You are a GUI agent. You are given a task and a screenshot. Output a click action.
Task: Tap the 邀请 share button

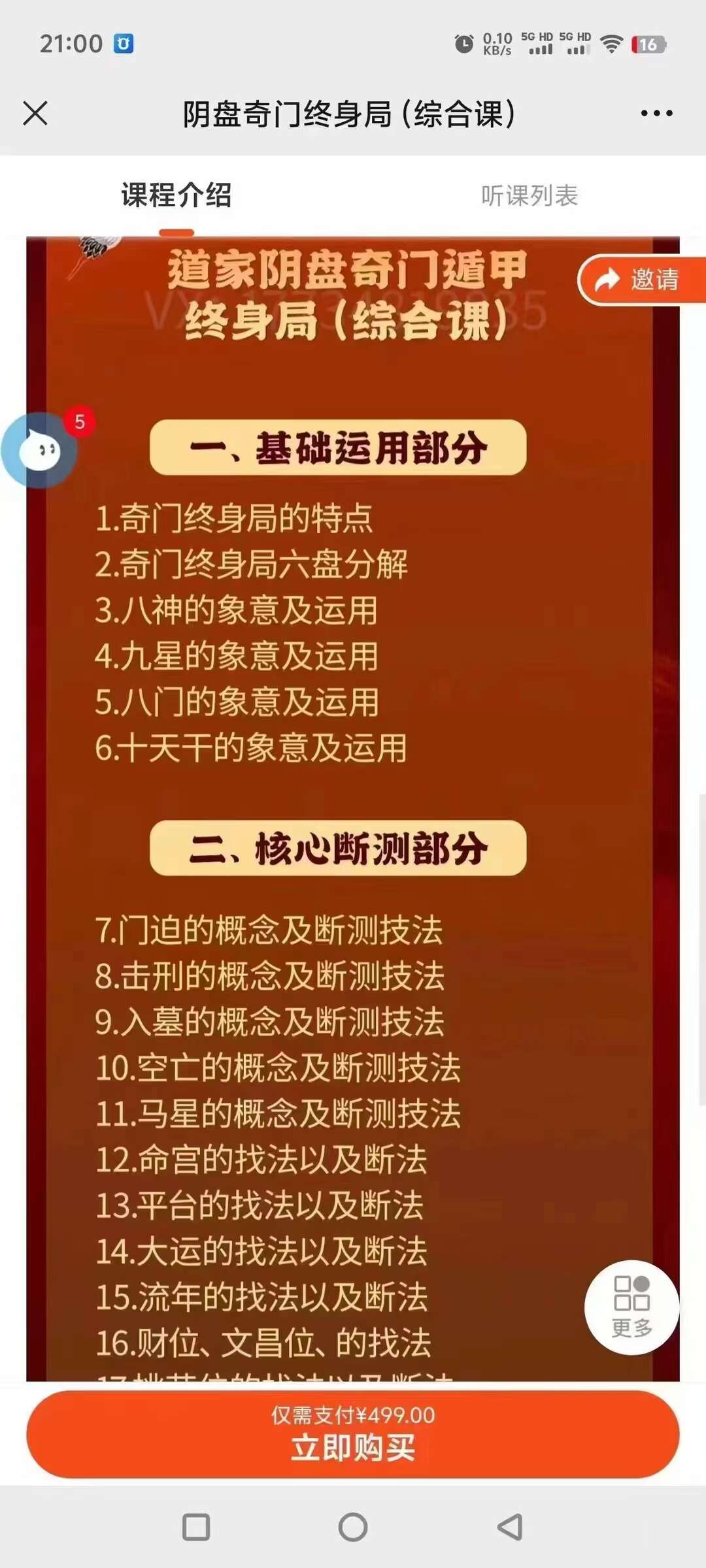(642, 280)
